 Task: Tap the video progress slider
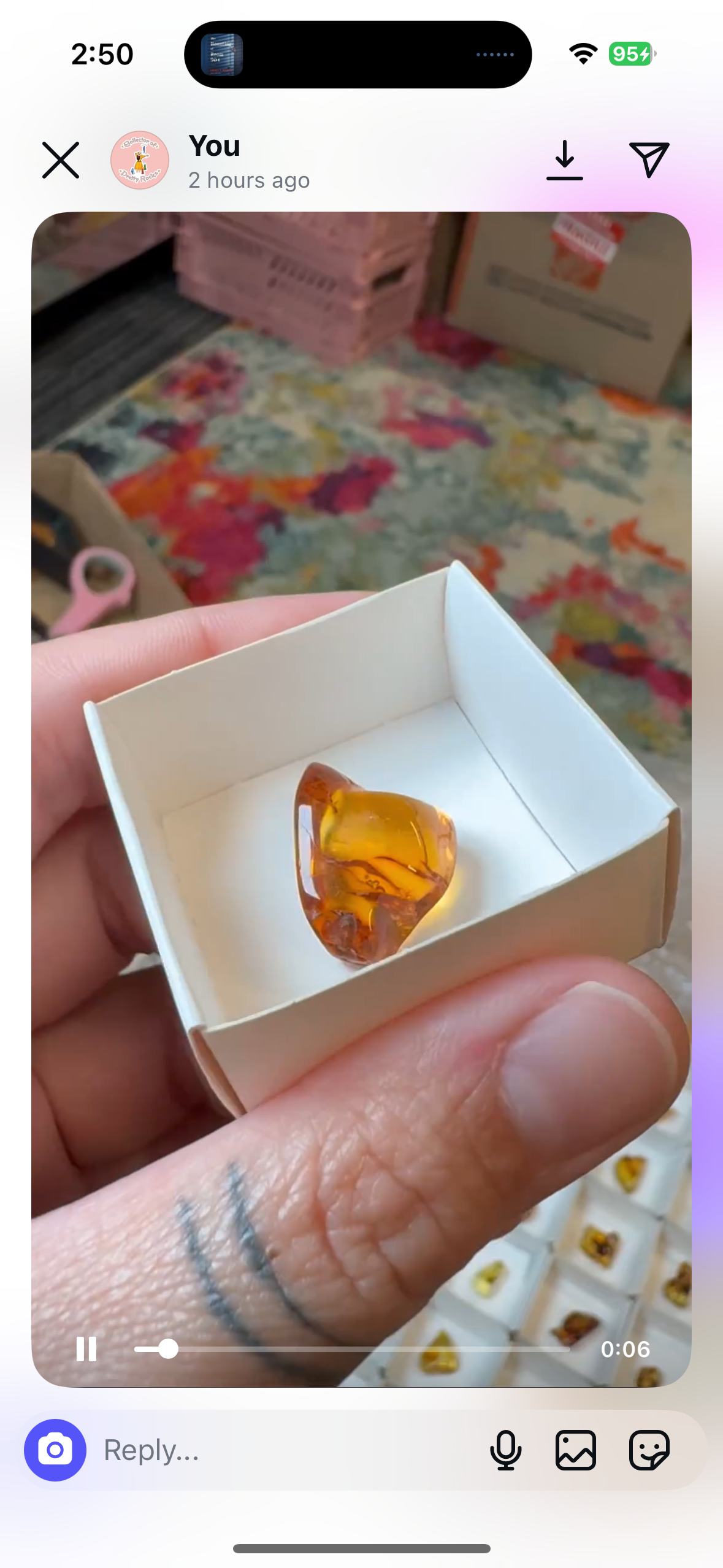pos(352,1348)
